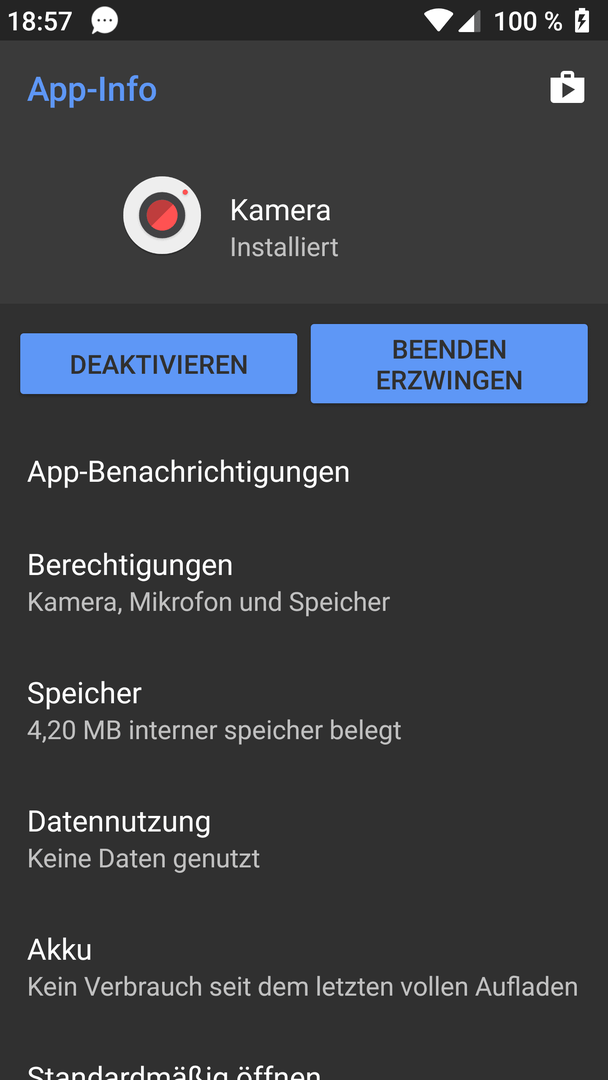Force stop with Beenden erzwingen

click(449, 364)
